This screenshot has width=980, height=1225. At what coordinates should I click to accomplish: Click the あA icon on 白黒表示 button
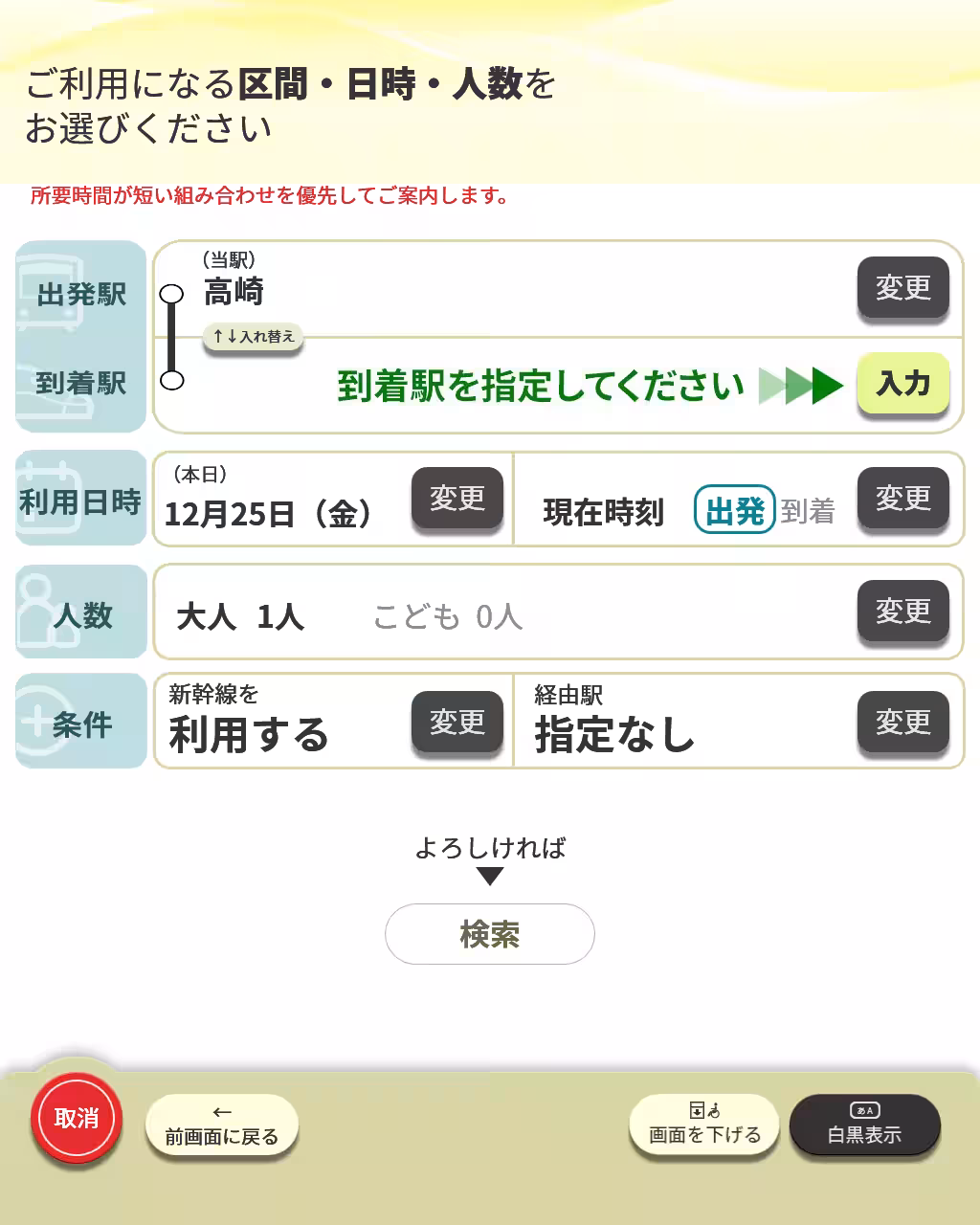(863, 1108)
